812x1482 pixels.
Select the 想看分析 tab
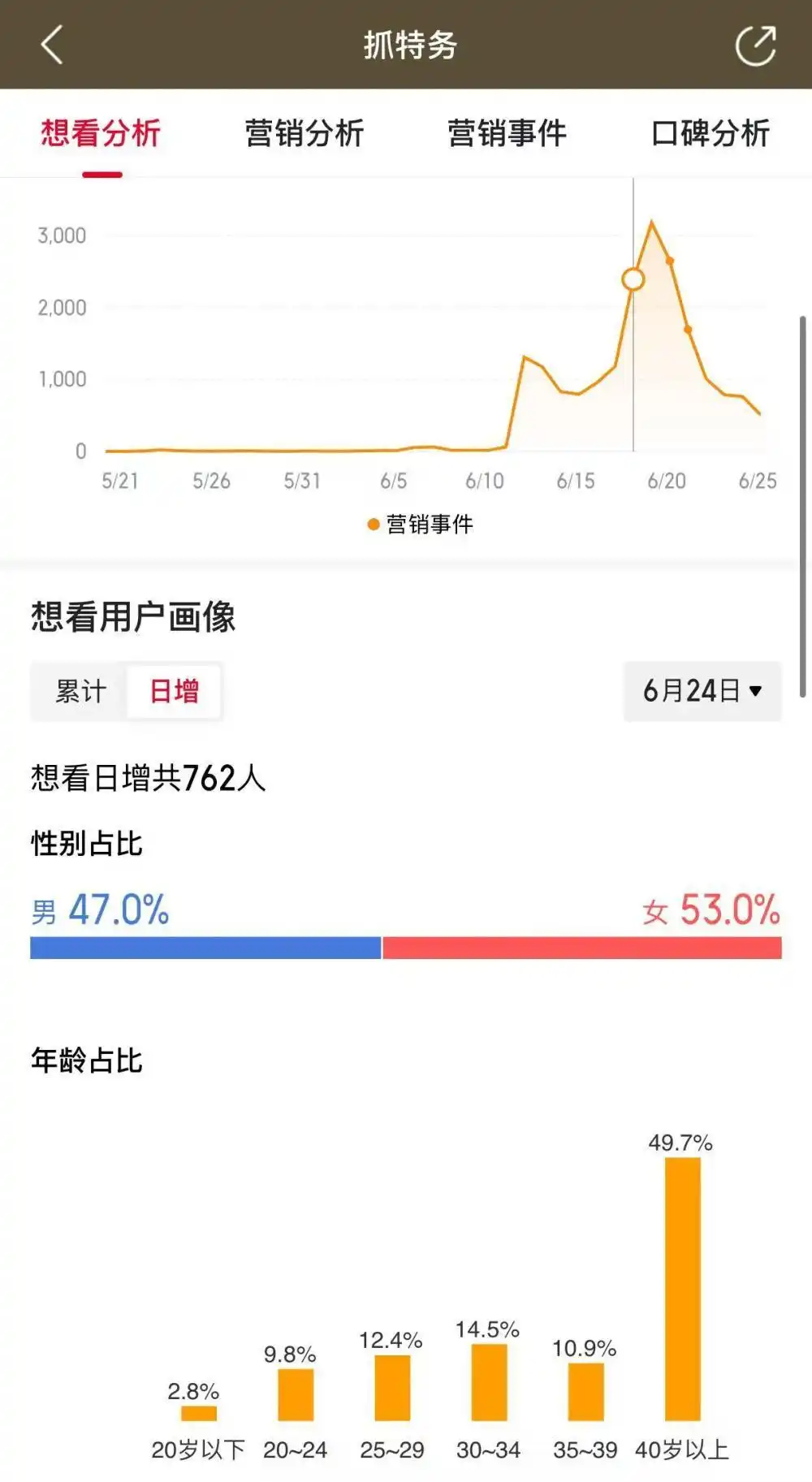(101, 133)
